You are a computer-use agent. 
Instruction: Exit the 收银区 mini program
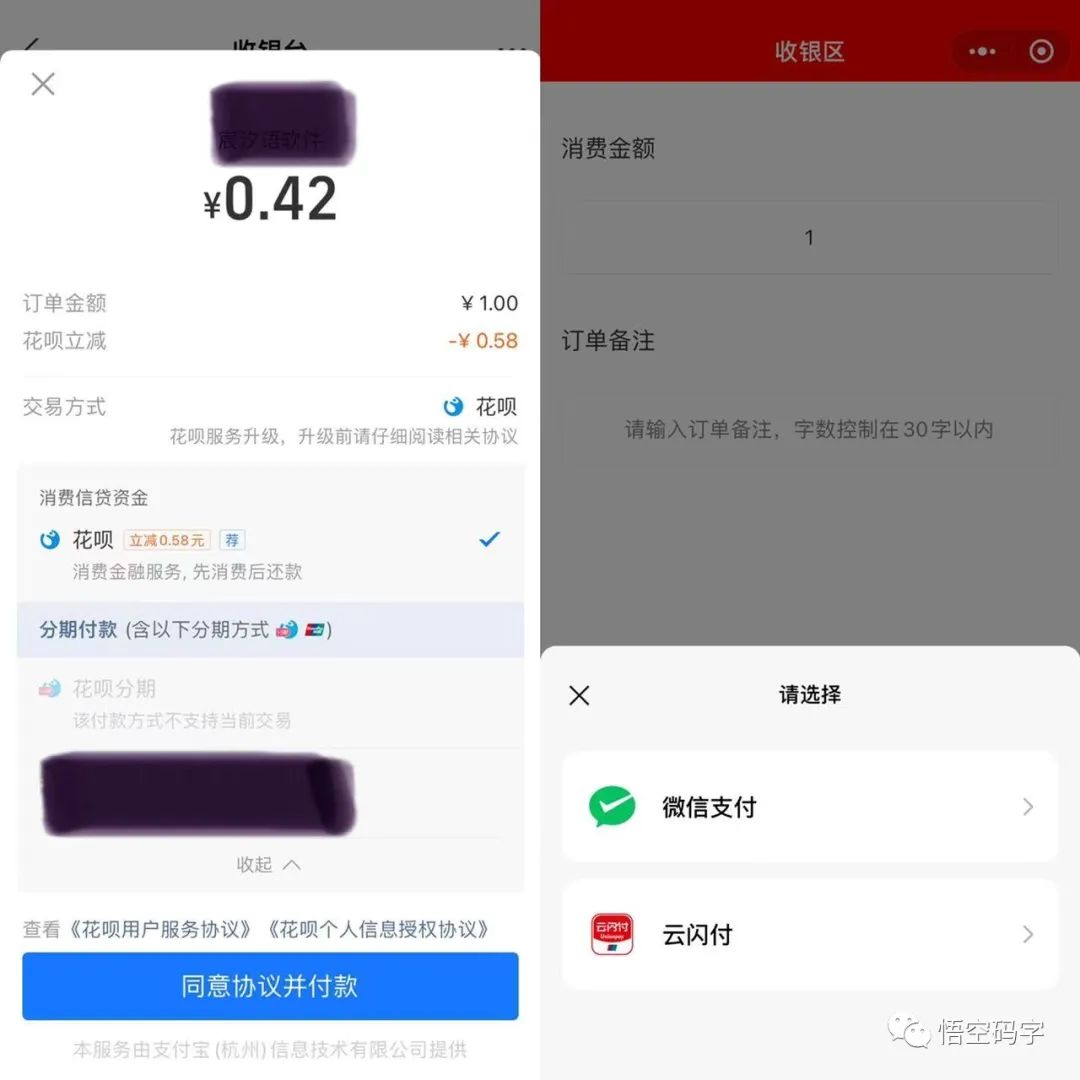point(1041,52)
